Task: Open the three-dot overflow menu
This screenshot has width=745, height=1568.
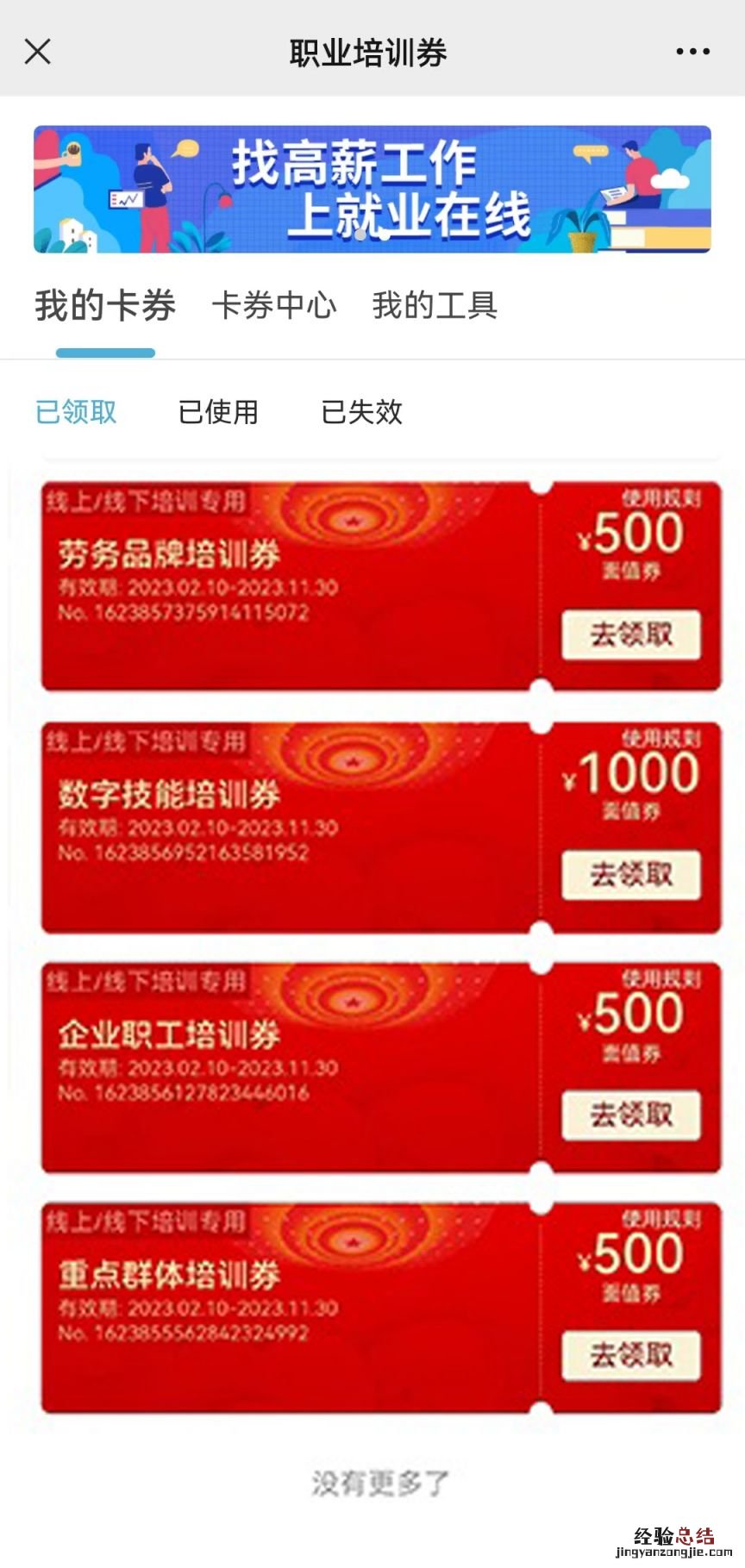Action: pos(692,52)
